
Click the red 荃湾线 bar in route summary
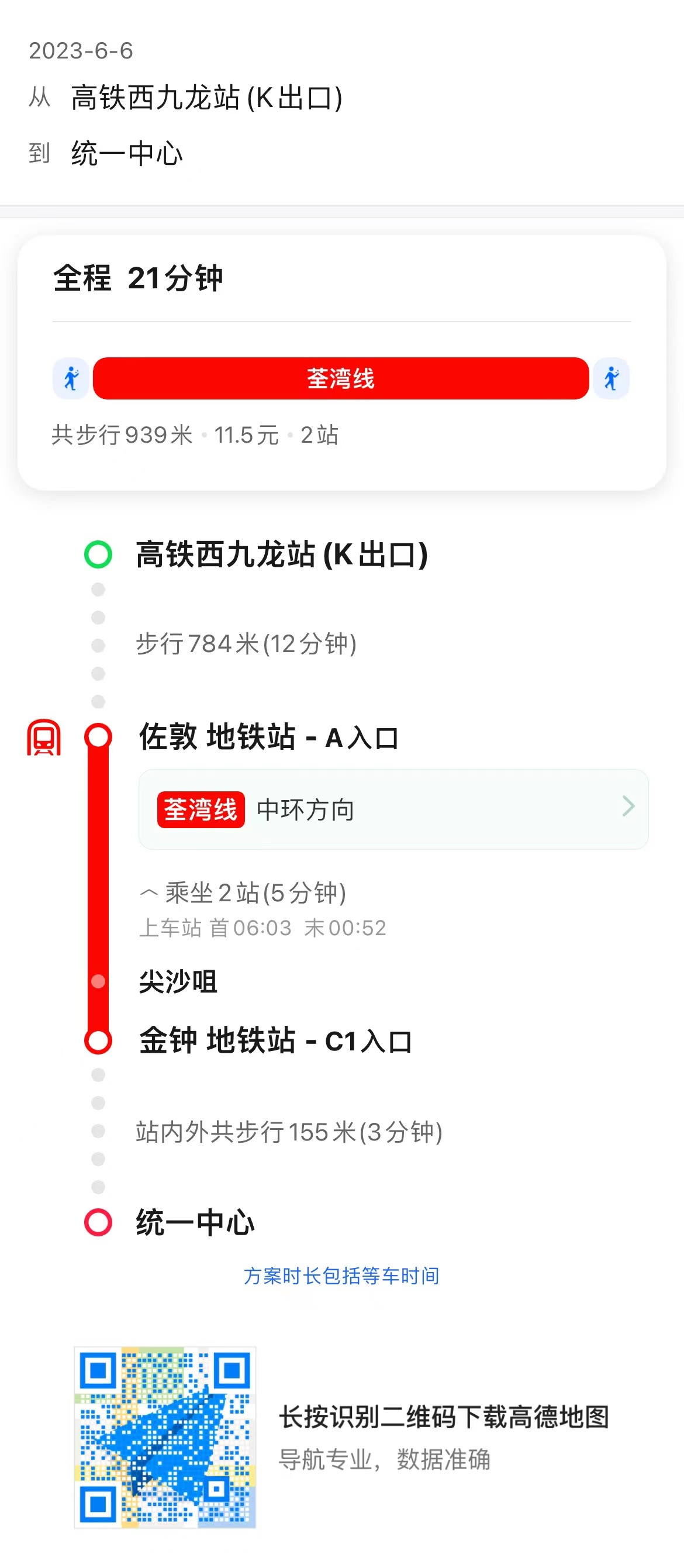(x=341, y=378)
